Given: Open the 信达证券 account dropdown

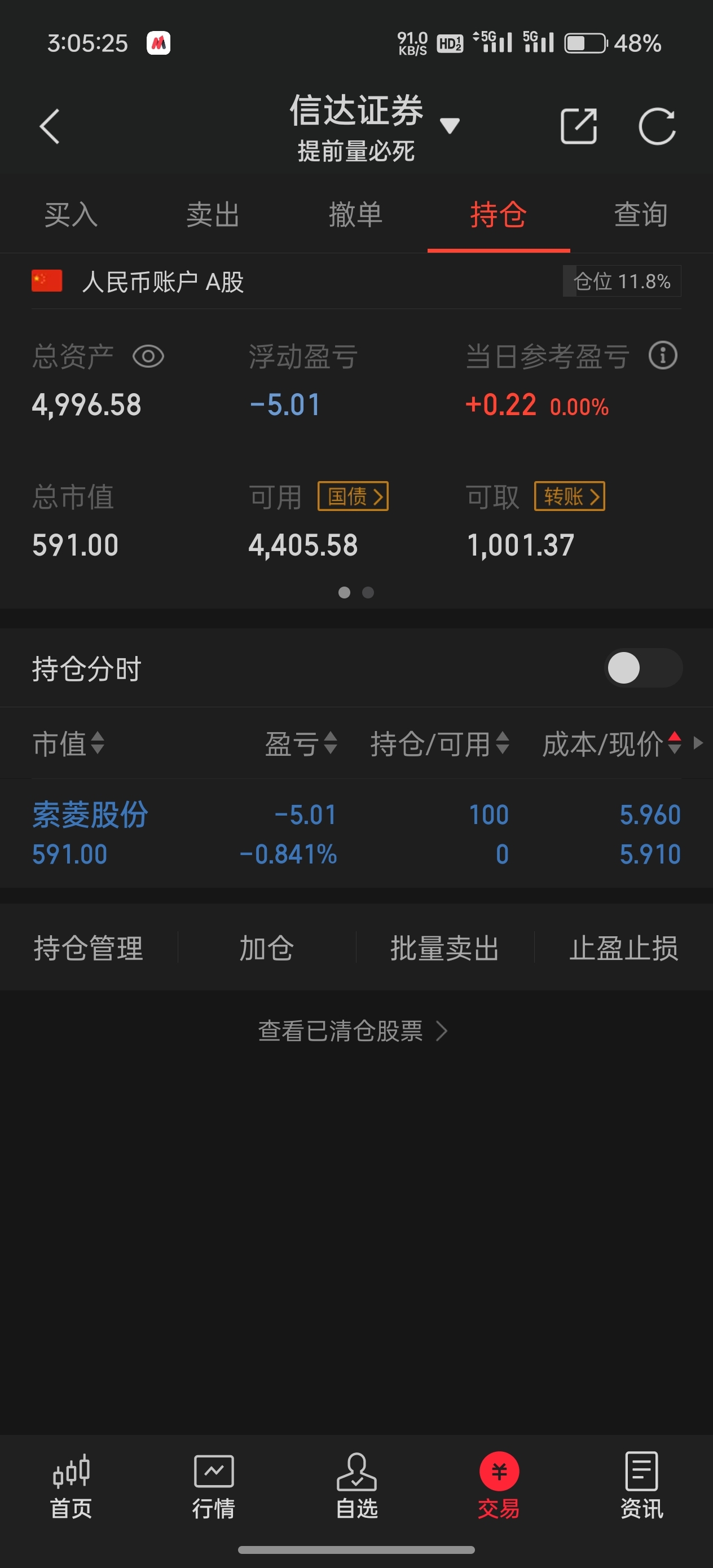Looking at the screenshot, I should point(450,126).
